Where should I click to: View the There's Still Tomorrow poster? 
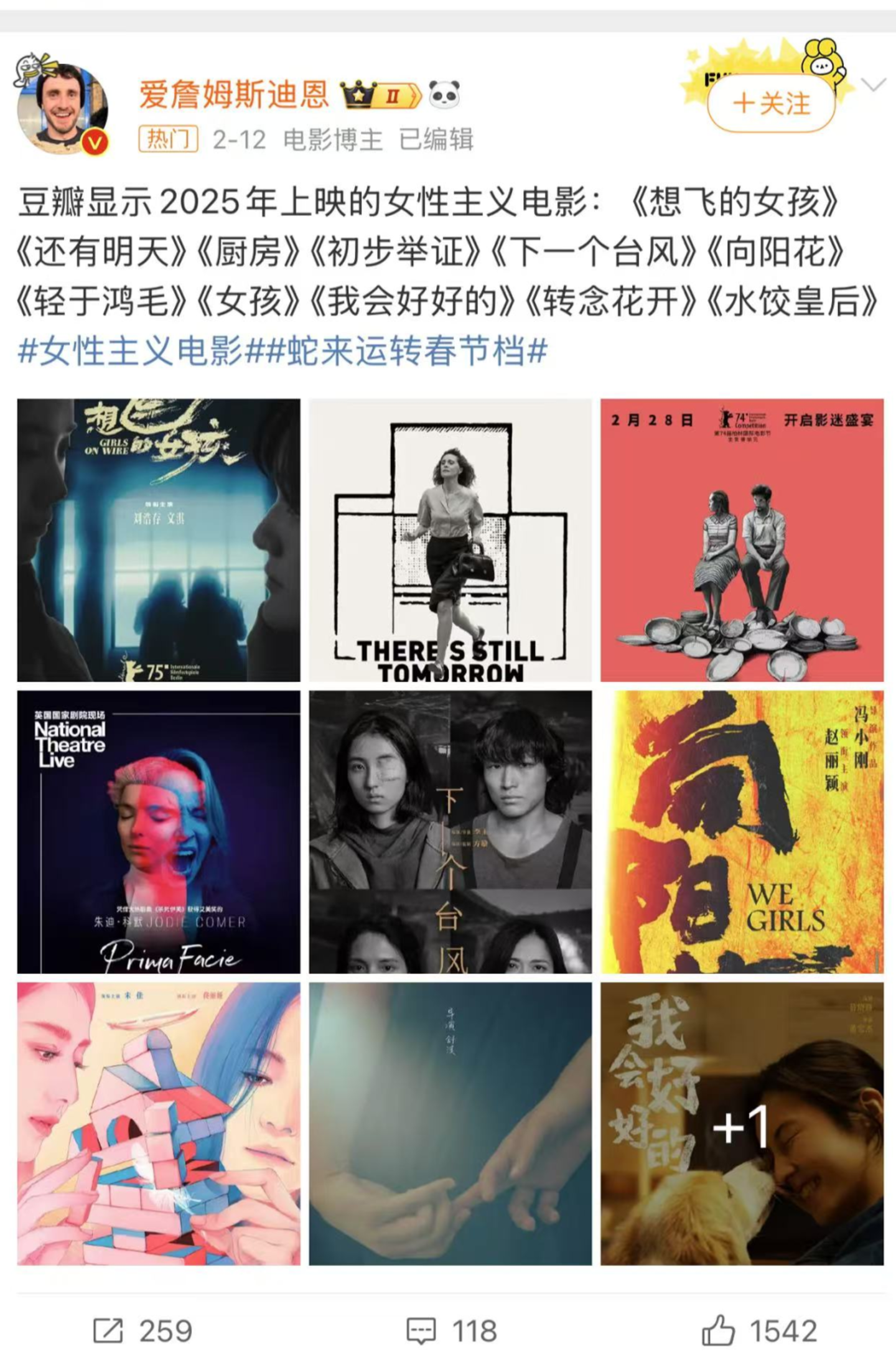pyautogui.click(x=450, y=540)
